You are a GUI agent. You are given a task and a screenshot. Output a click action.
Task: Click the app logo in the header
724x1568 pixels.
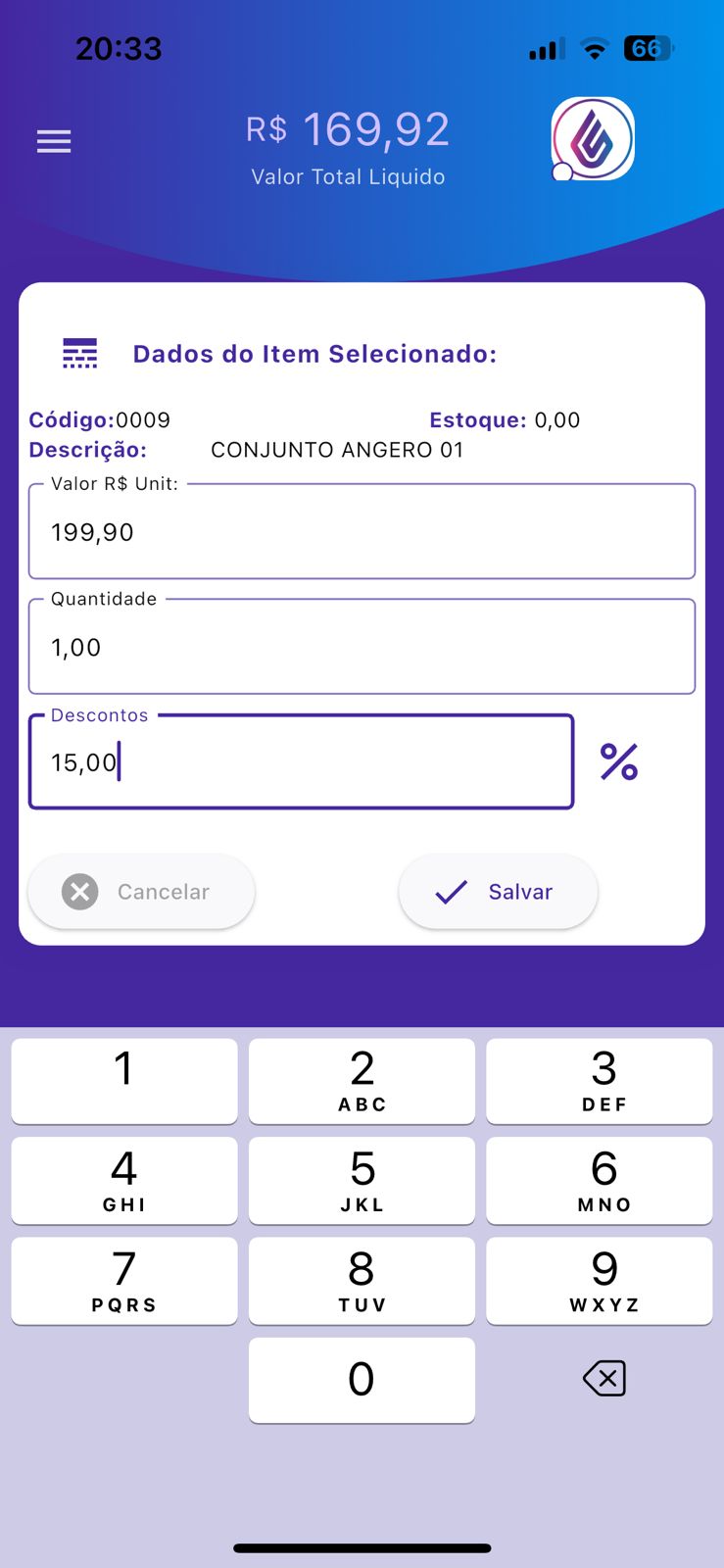(592, 138)
